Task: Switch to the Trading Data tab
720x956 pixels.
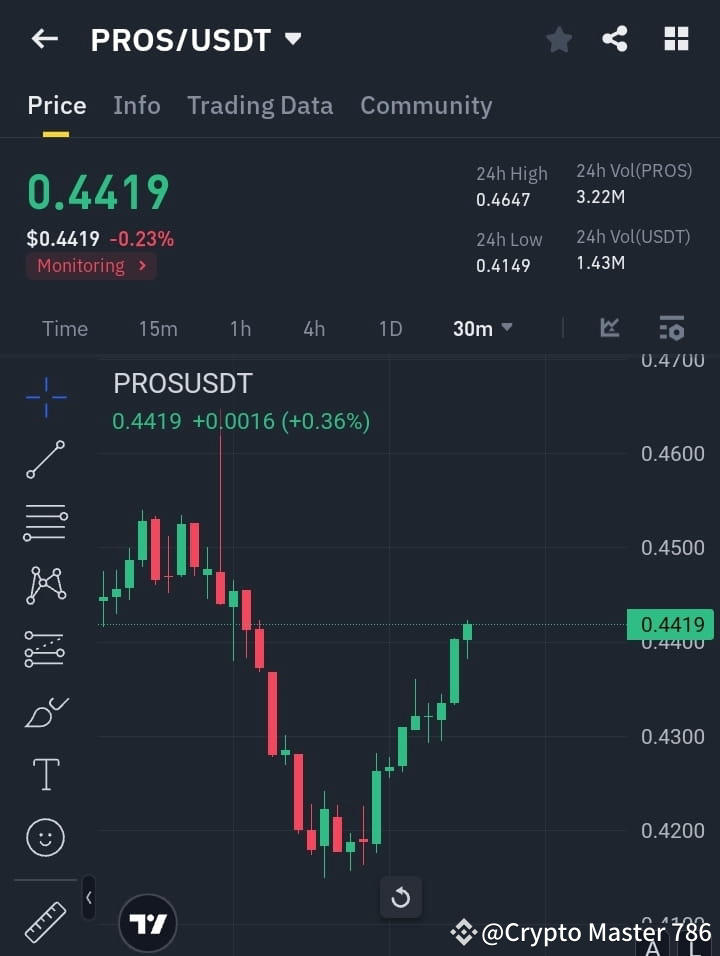Action: click(x=260, y=105)
